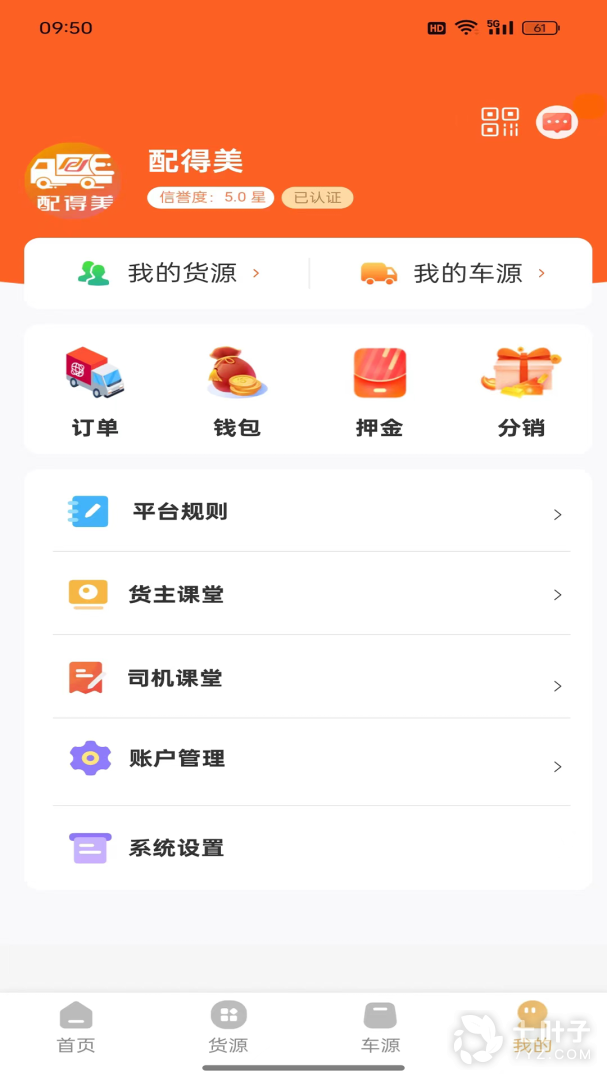
Task: View 订单 orders
Action: [95, 391]
